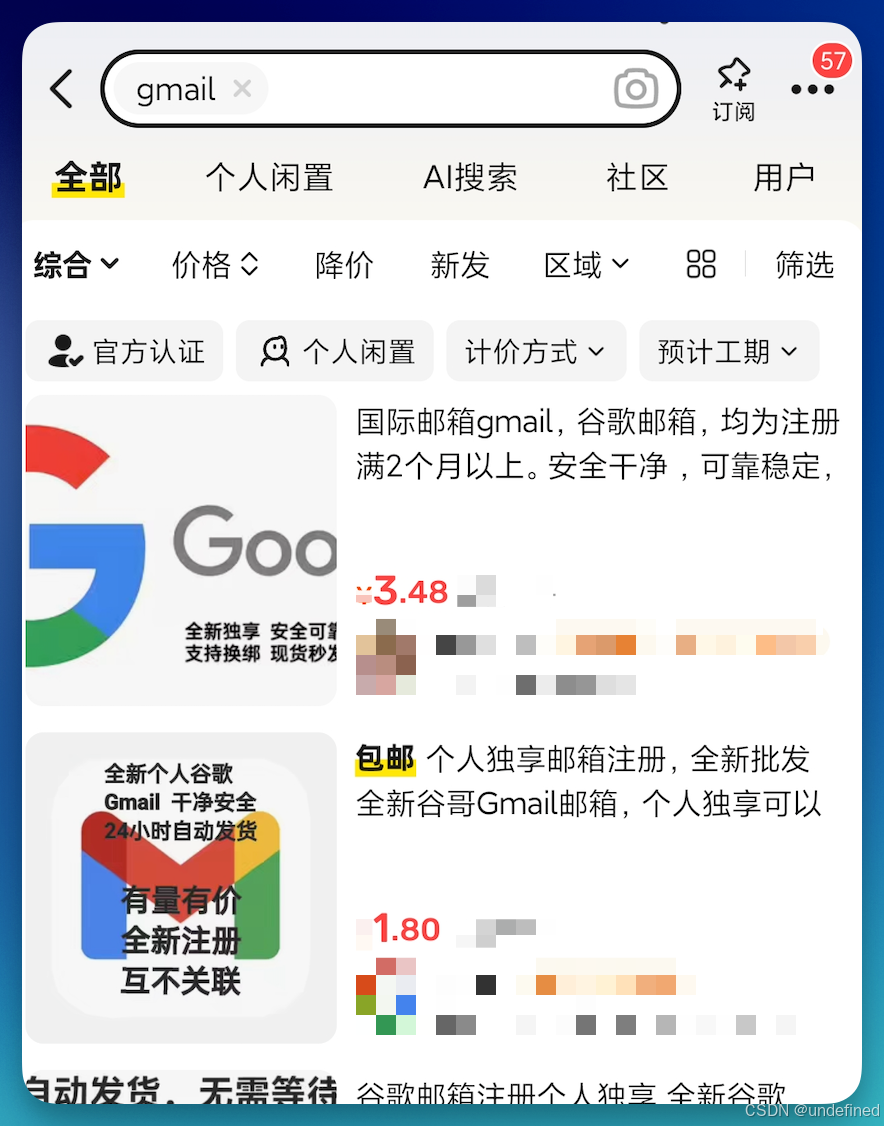Clear the gmail search keyword with the X icon
Image resolution: width=884 pixels, height=1126 pixels.
(x=242, y=88)
